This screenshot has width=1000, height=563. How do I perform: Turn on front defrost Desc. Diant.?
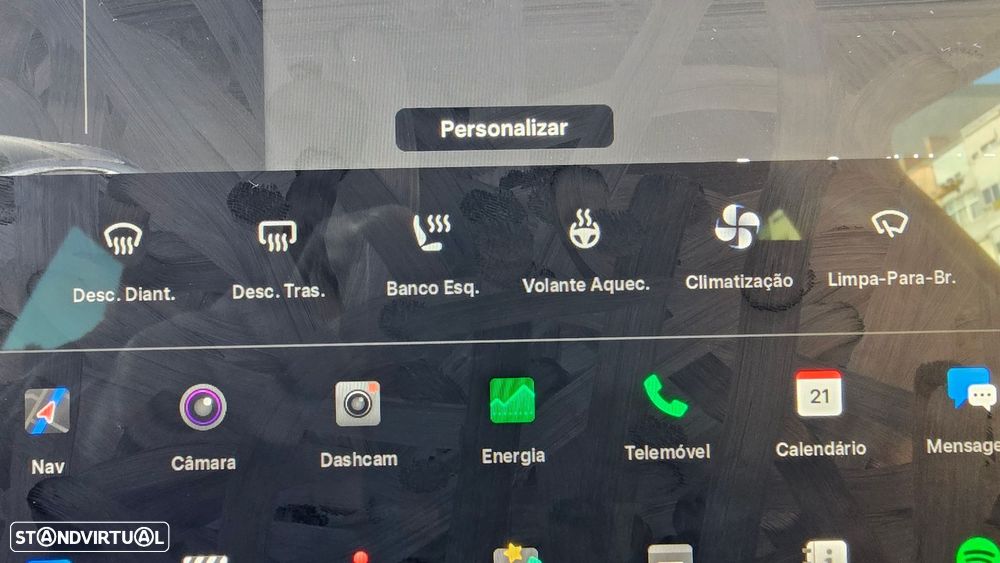point(123,239)
